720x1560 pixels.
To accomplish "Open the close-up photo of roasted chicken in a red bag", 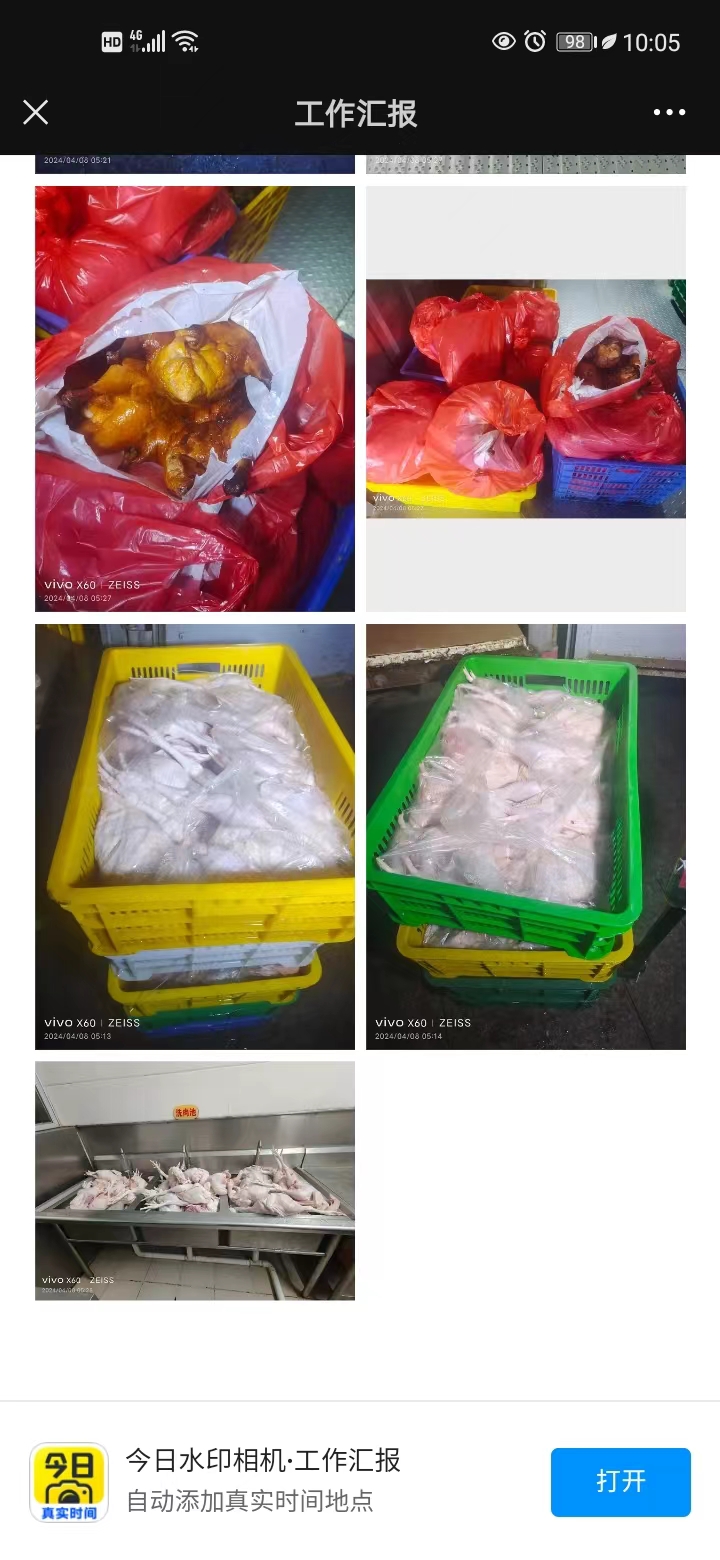I will (x=195, y=398).
